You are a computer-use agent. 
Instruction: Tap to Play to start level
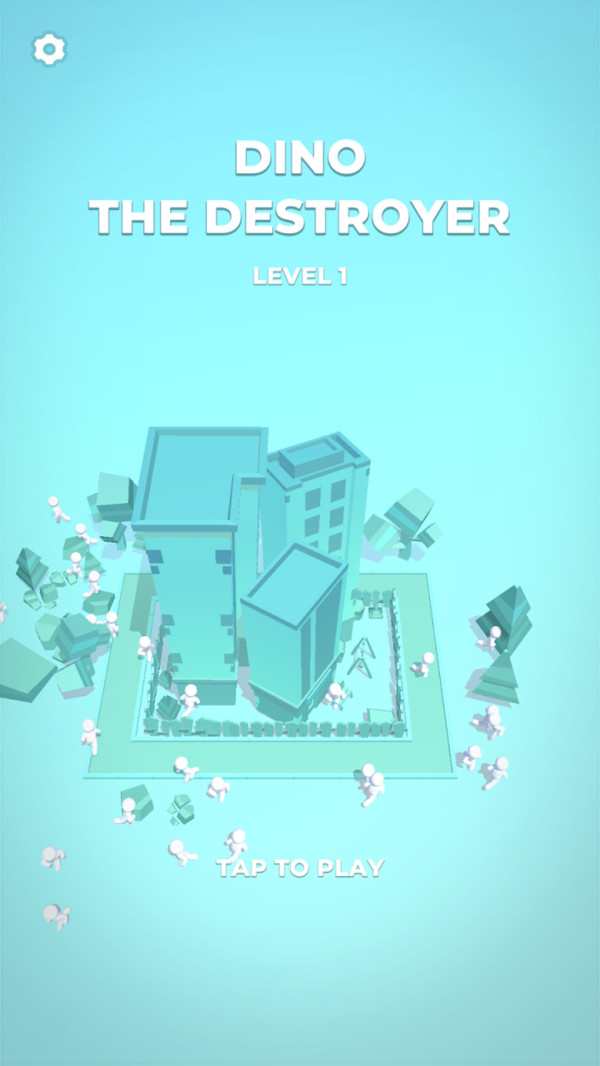(300, 867)
